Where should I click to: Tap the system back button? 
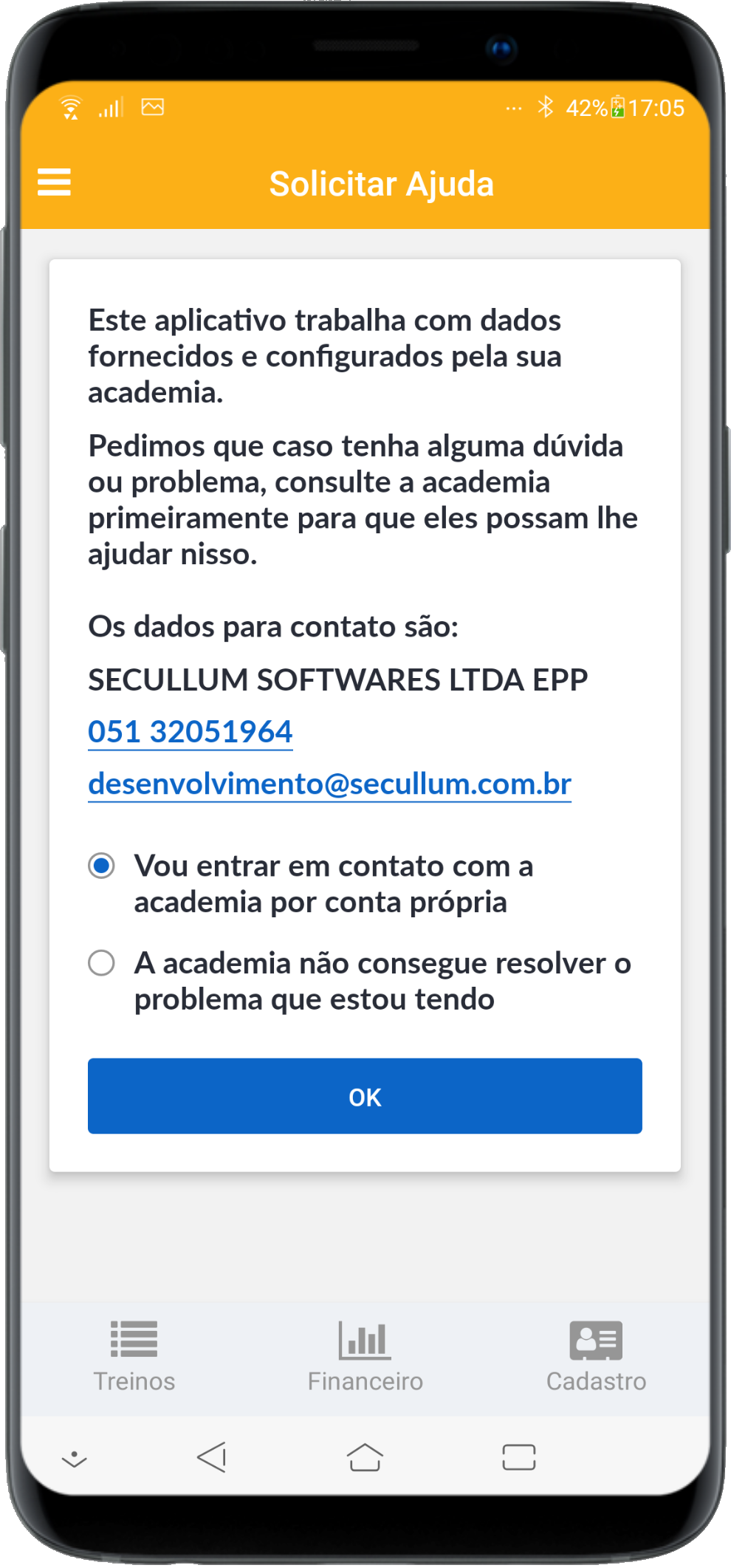pos(212,1458)
